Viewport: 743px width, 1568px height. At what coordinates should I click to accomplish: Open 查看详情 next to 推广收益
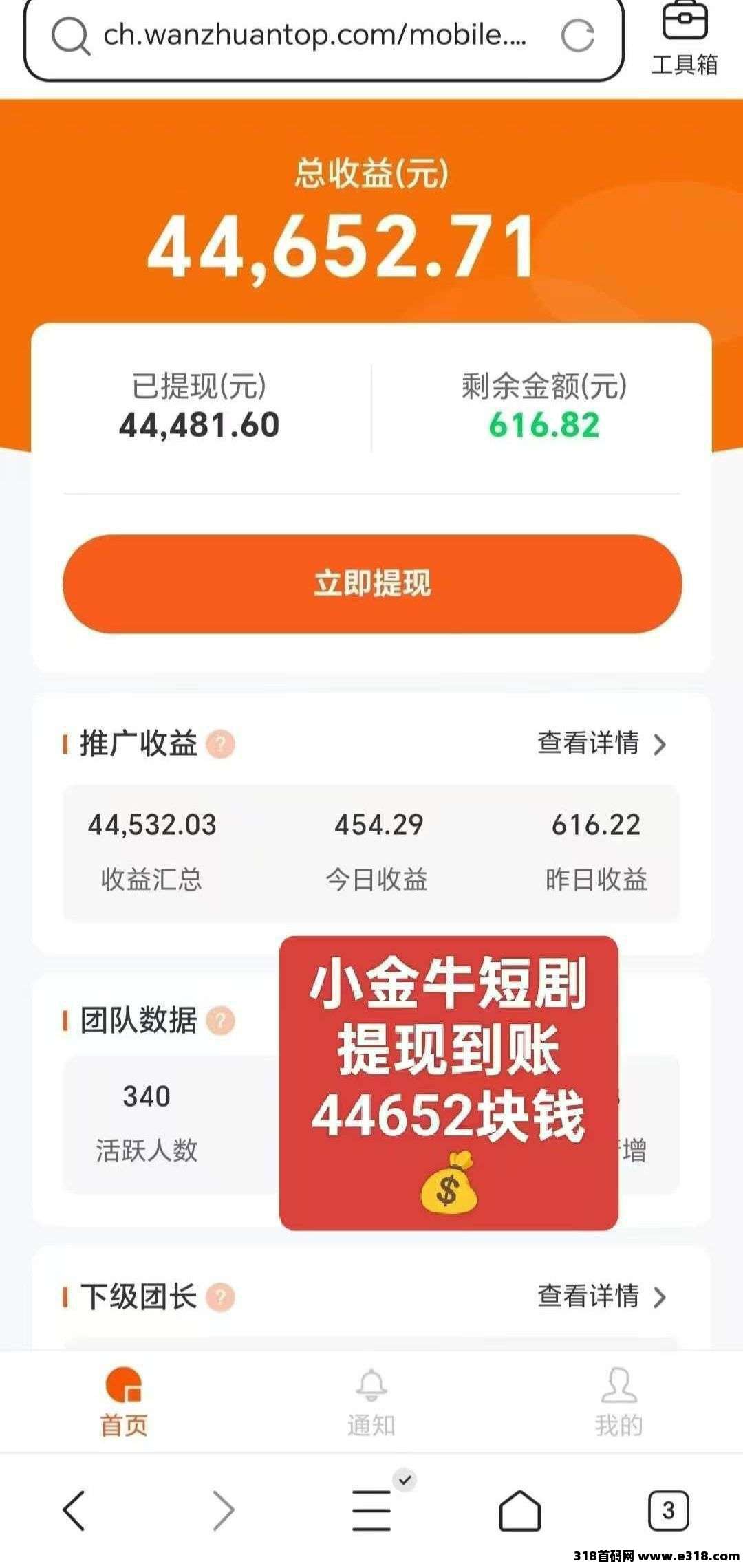588,743
